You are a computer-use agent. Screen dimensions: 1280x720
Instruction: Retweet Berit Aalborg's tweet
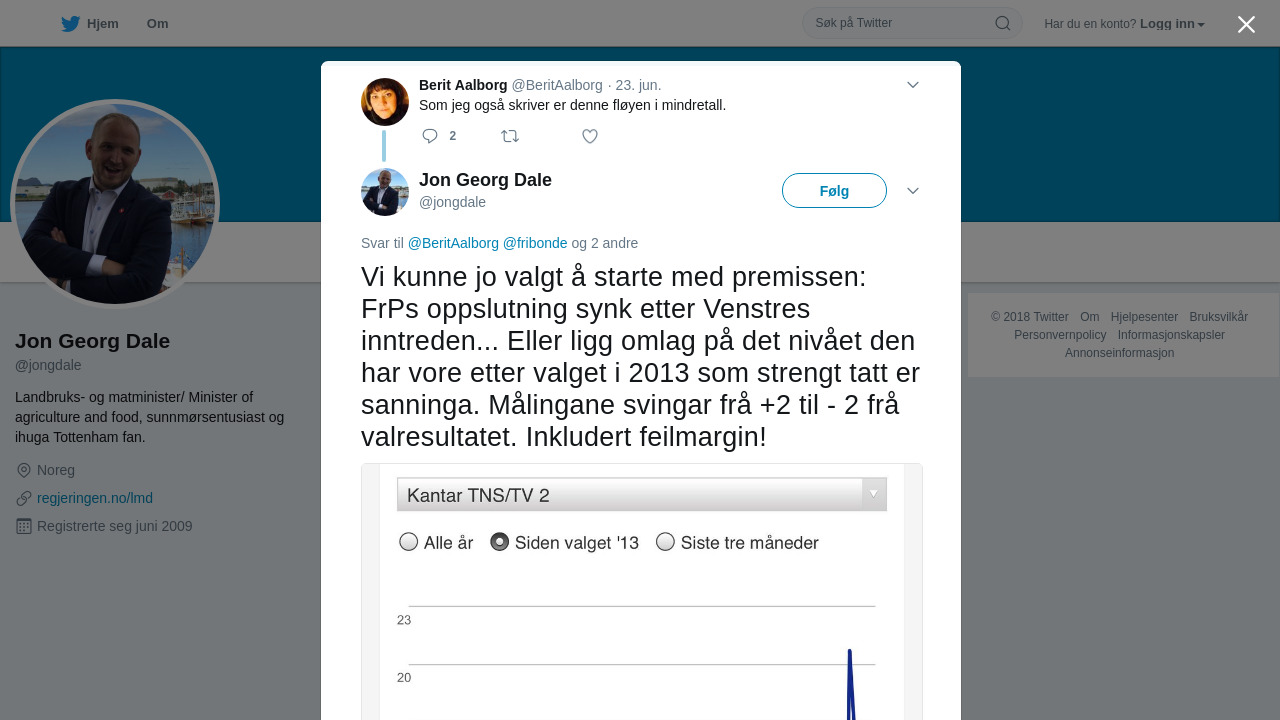510,136
